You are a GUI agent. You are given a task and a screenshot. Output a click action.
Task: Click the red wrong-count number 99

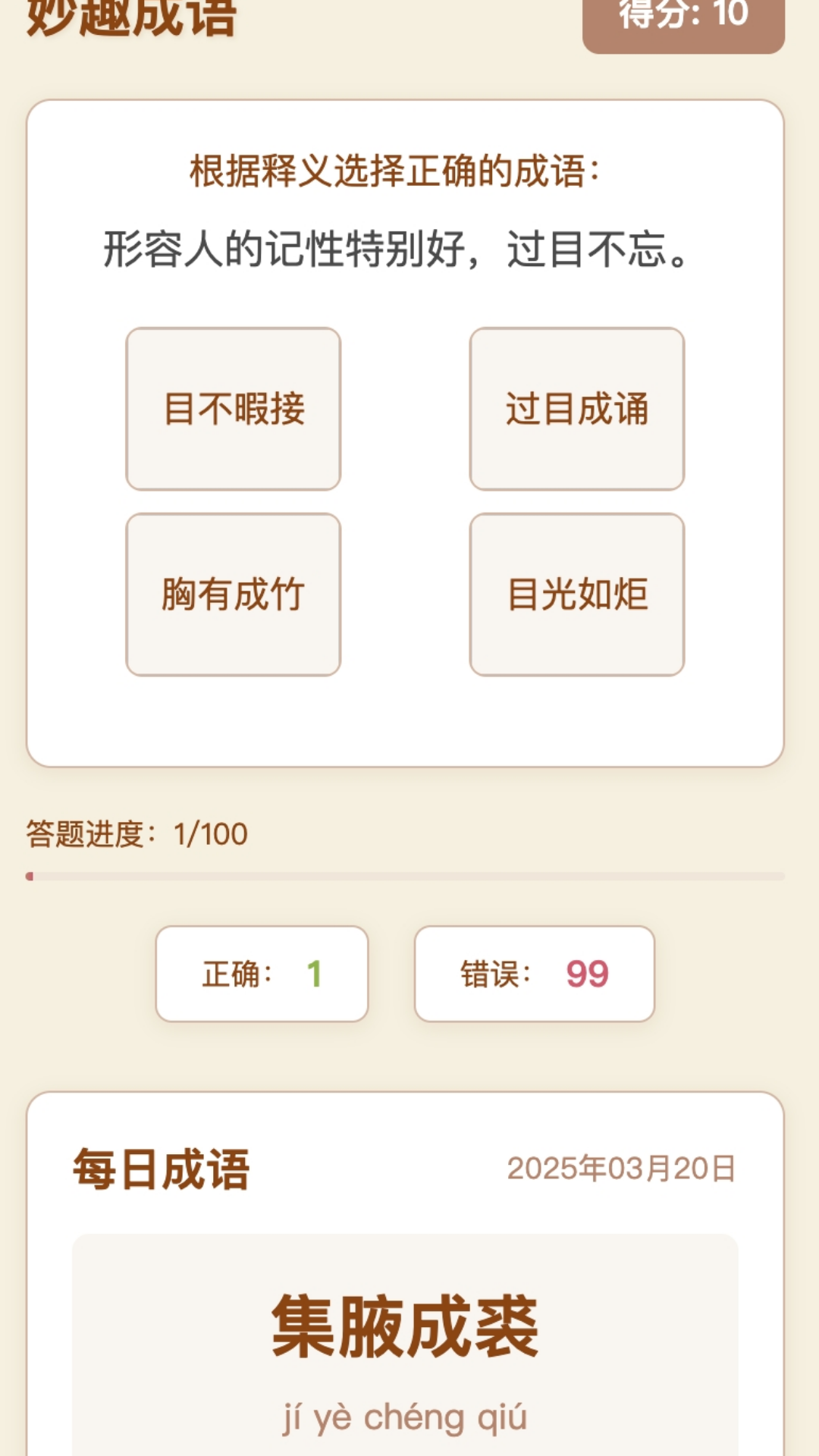(585, 973)
